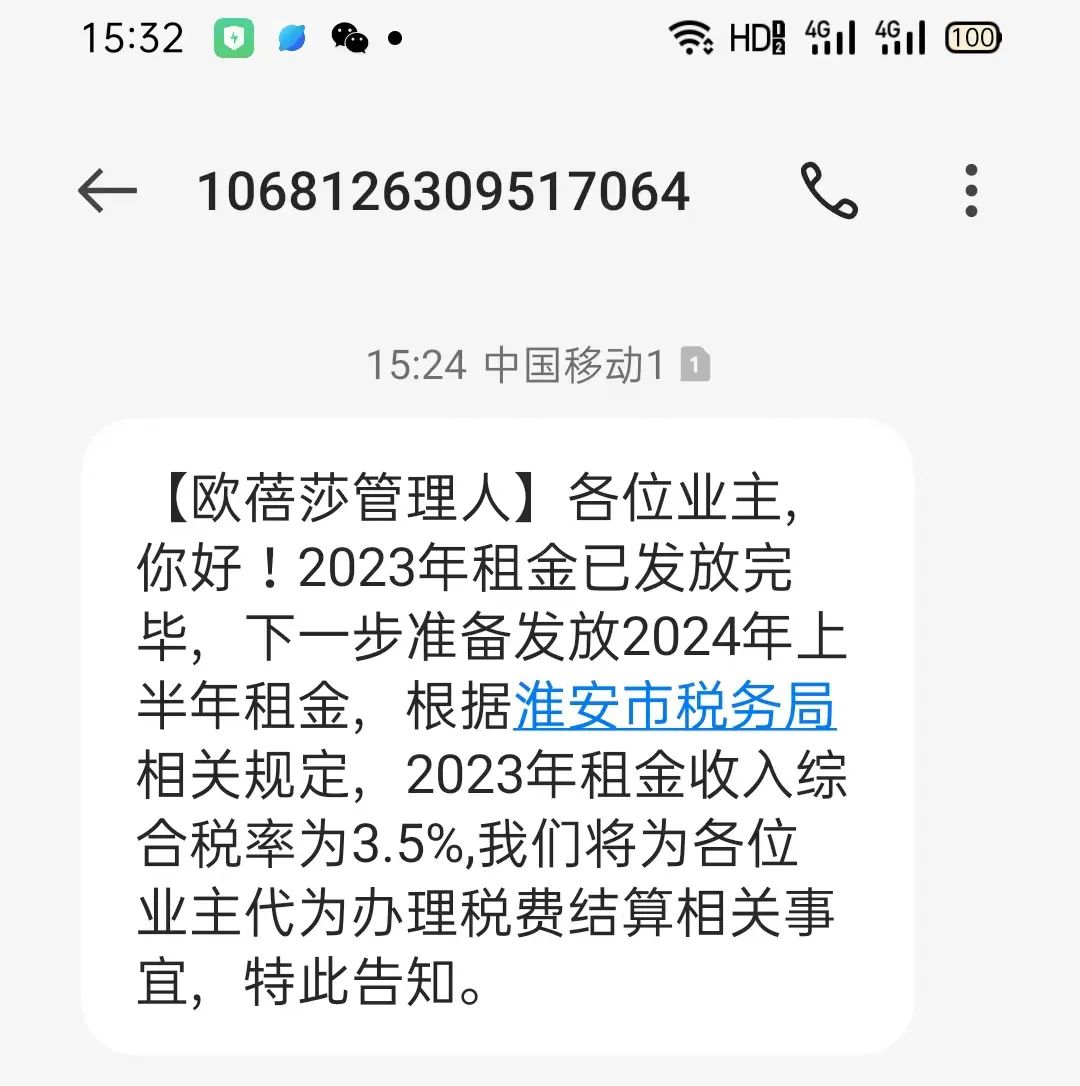
Task: Go back to the message list
Action: 107,190
